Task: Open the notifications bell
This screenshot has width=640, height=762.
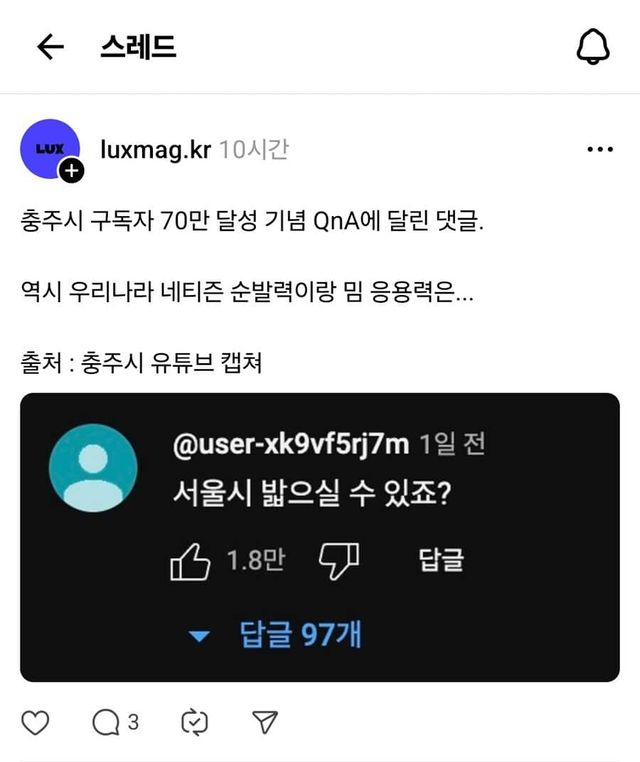Action: pos(592,47)
